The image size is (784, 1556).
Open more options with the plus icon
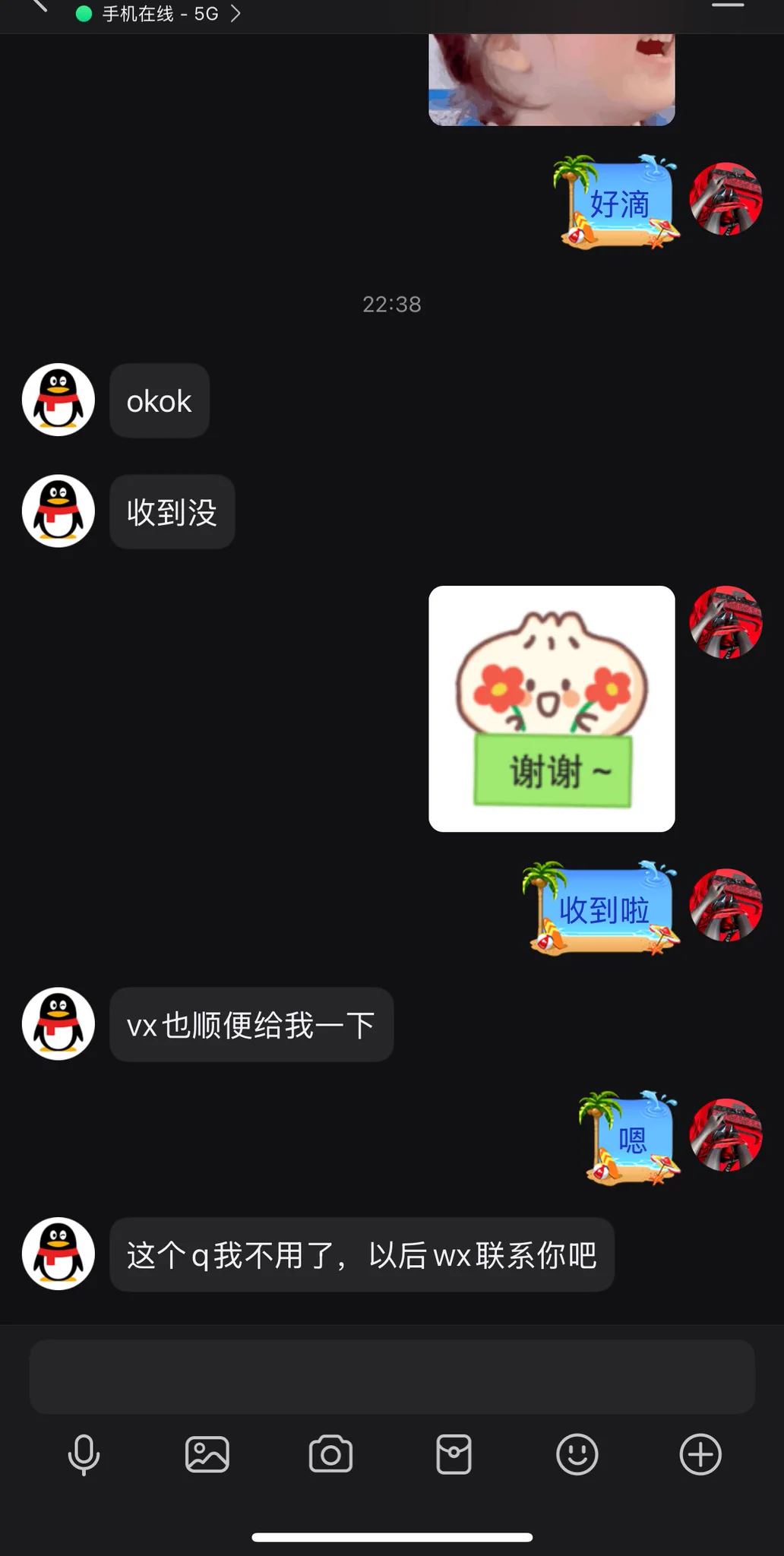(x=700, y=1455)
